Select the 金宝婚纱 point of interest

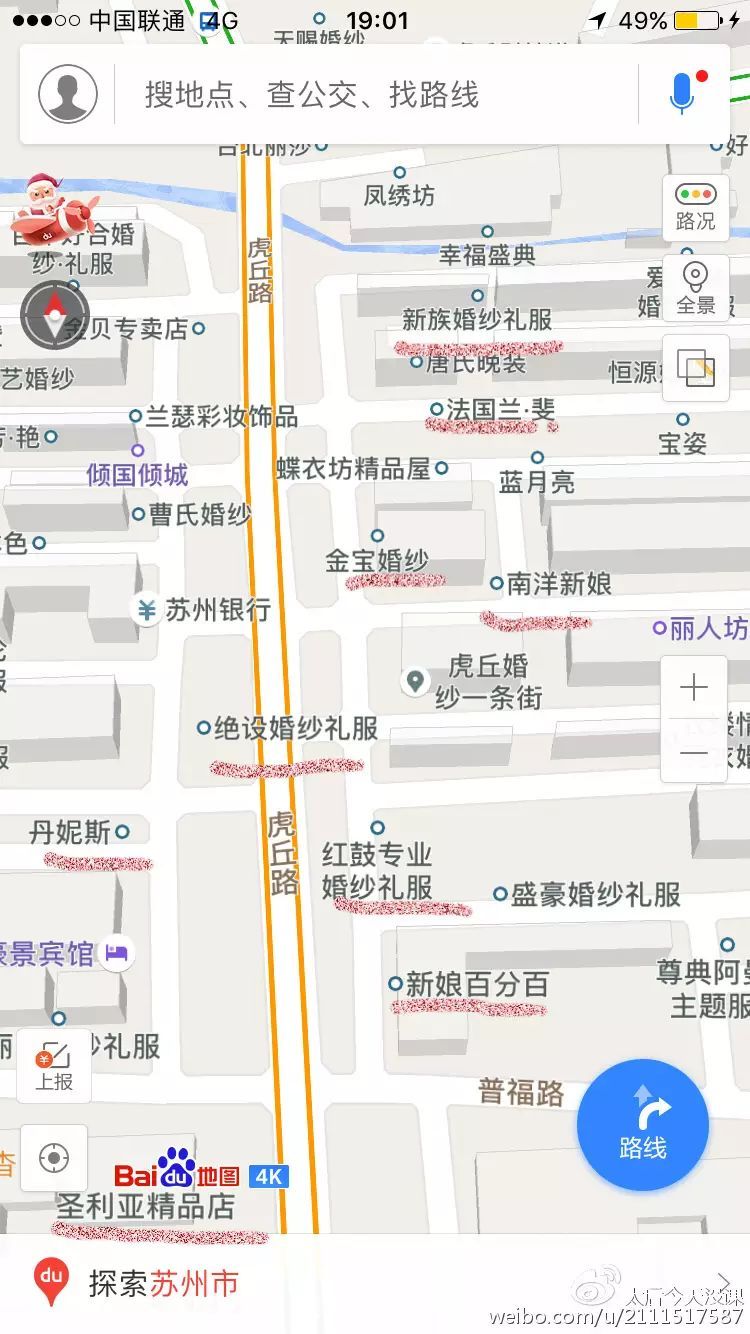point(377,559)
